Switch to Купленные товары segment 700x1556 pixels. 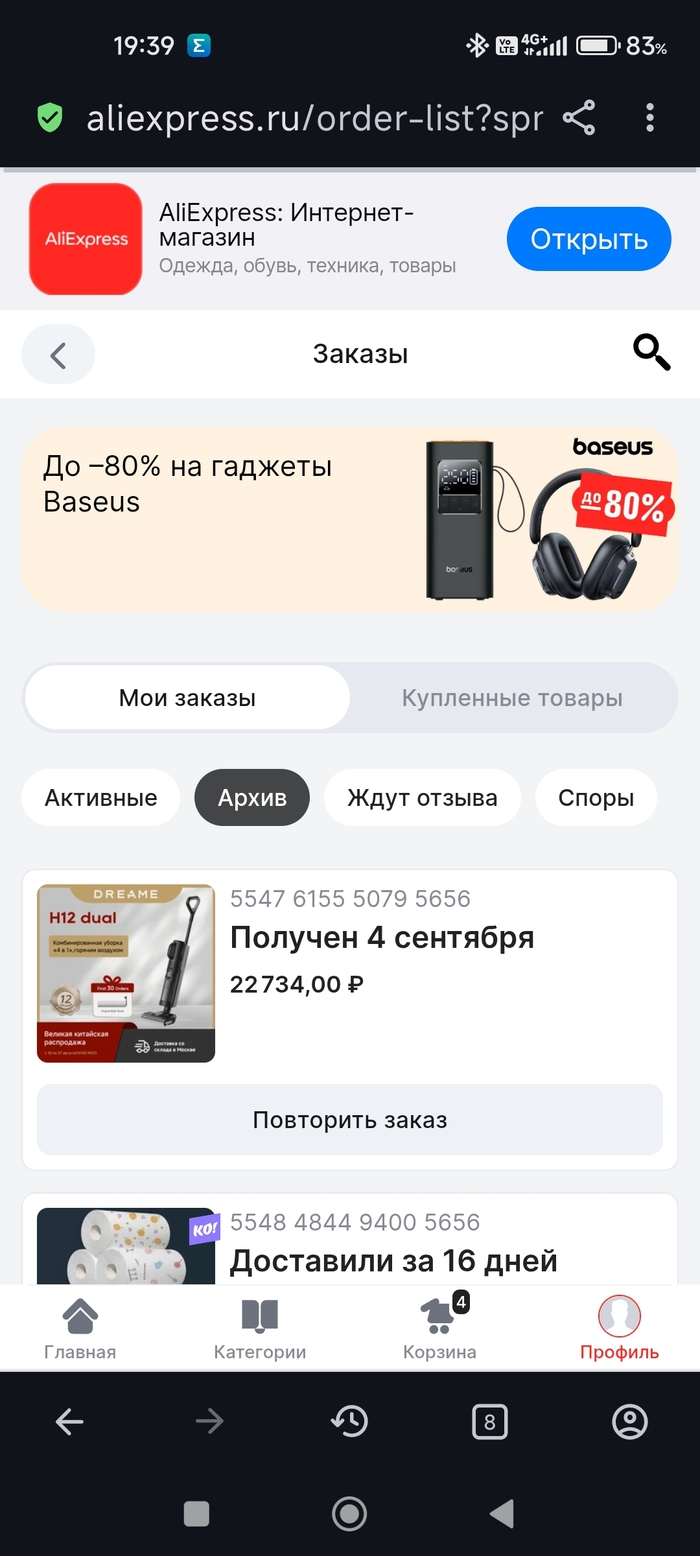tap(512, 698)
